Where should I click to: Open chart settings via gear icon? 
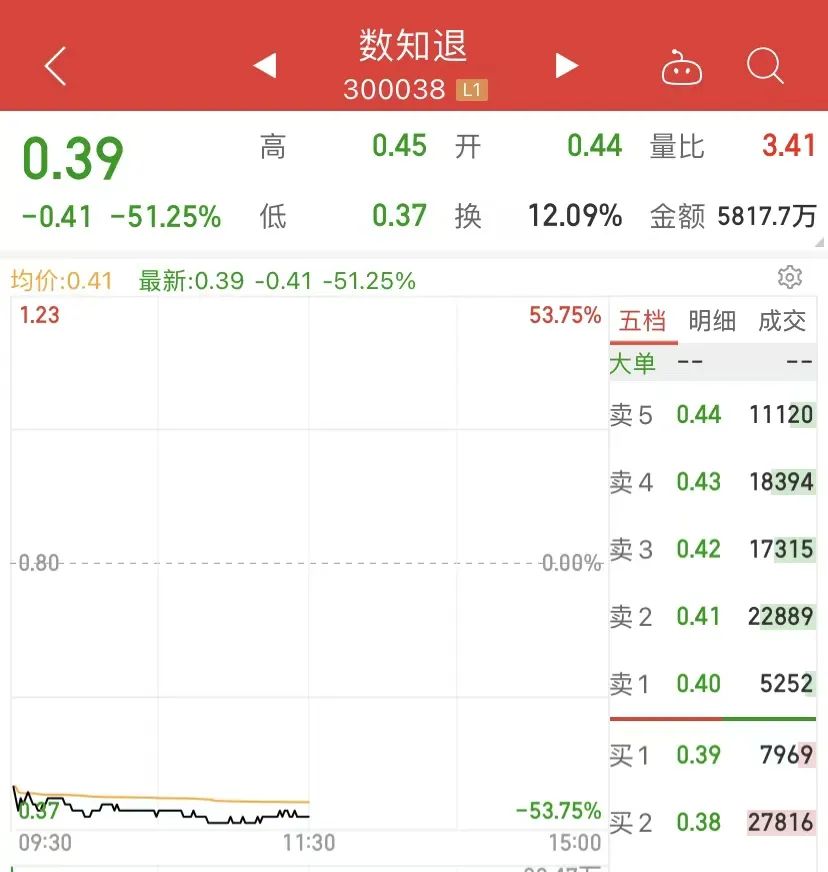[791, 277]
